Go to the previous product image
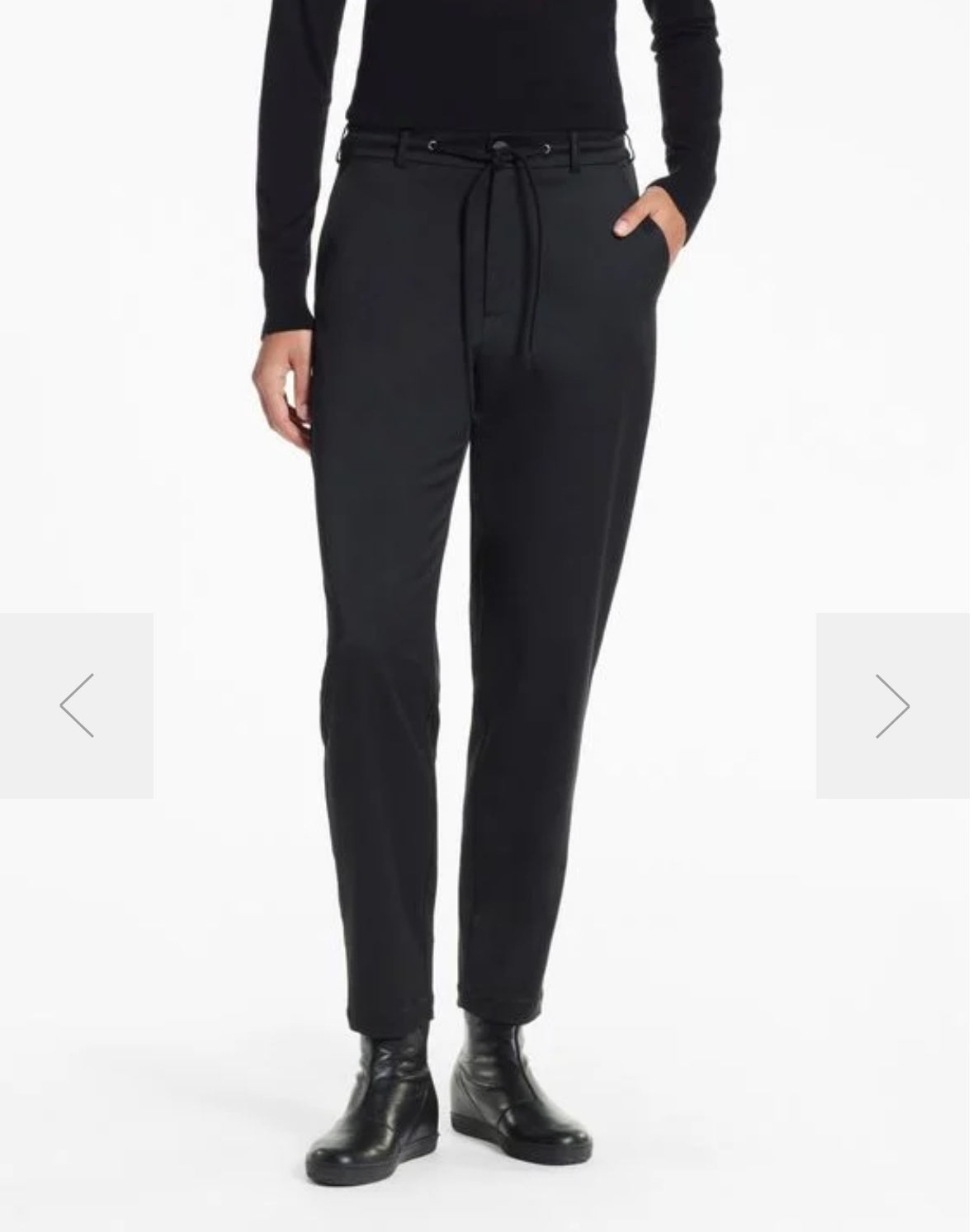Image resolution: width=973 pixels, height=1232 pixels. (76, 706)
